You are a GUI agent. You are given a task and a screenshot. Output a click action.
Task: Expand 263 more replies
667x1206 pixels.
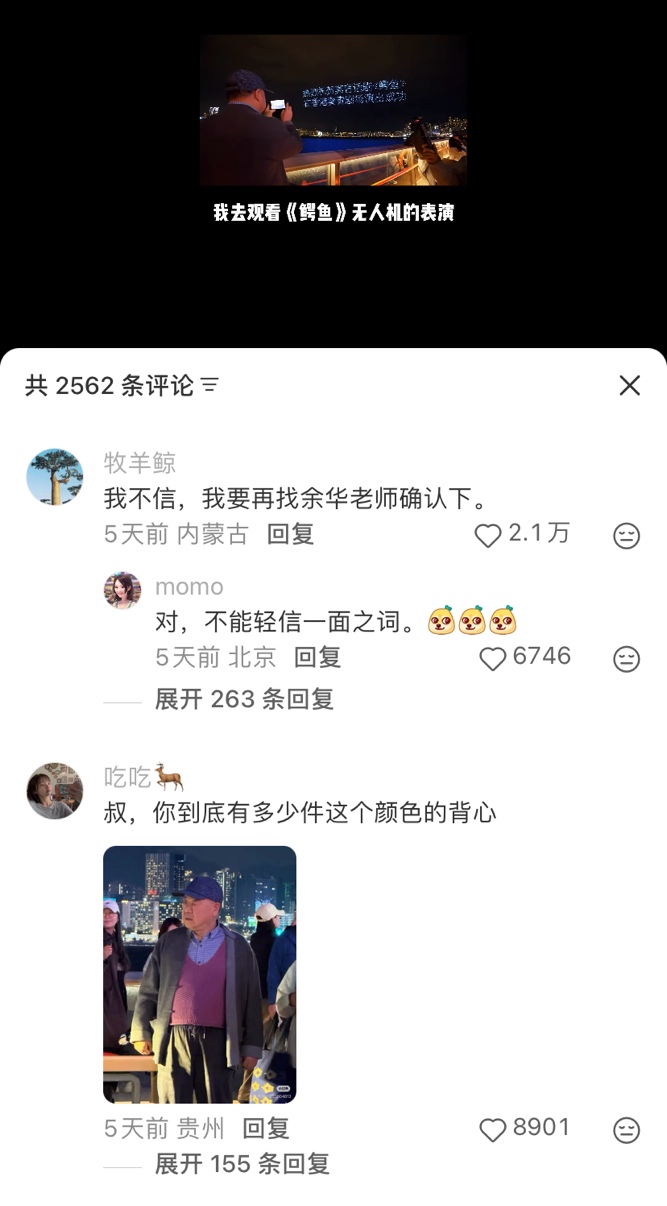244,700
